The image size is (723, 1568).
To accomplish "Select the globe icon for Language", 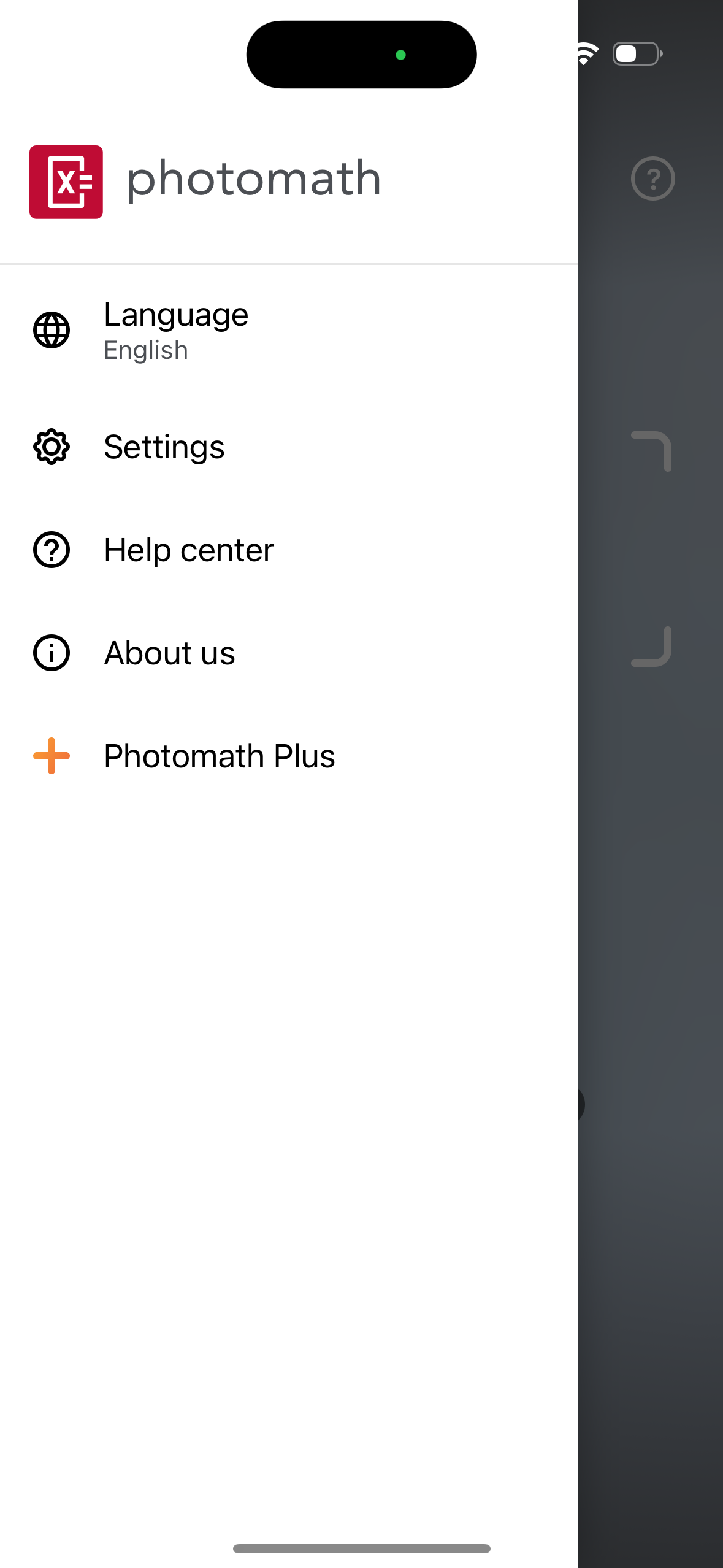I will pyautogui.click(x=52, y=330).
